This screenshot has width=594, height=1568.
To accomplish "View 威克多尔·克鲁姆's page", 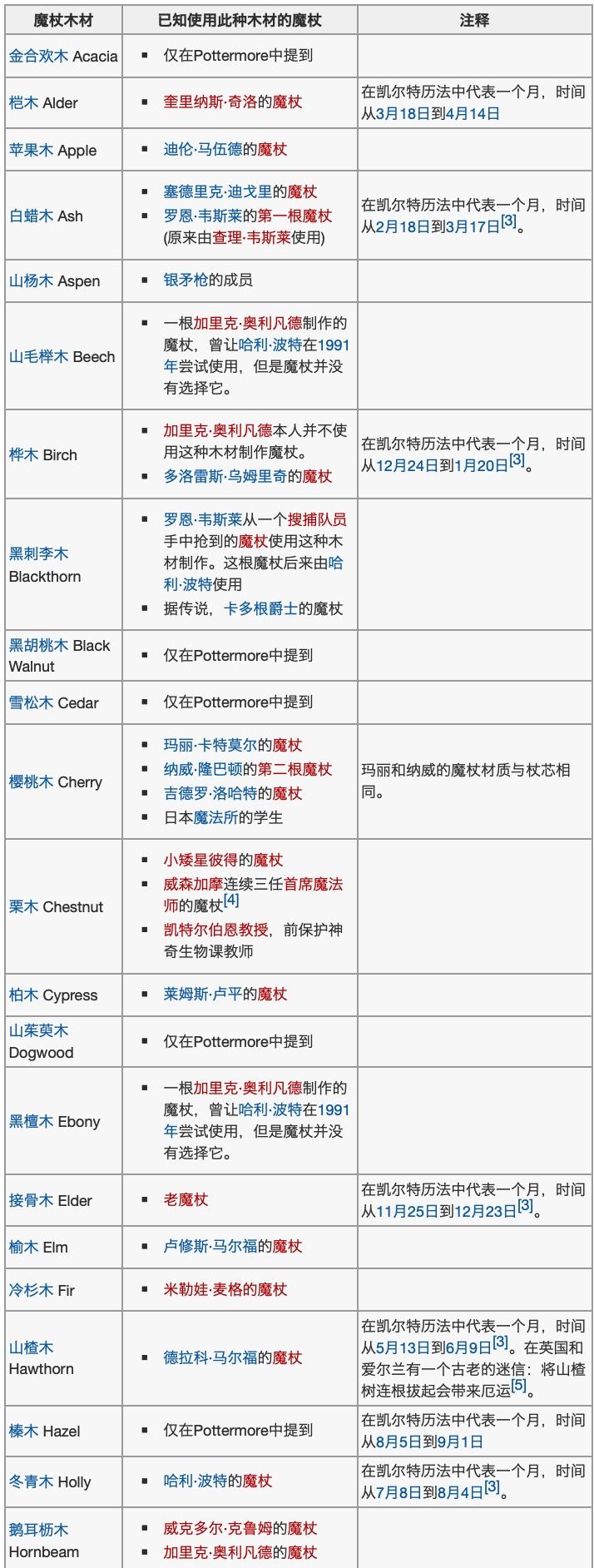I will 217,1528.
